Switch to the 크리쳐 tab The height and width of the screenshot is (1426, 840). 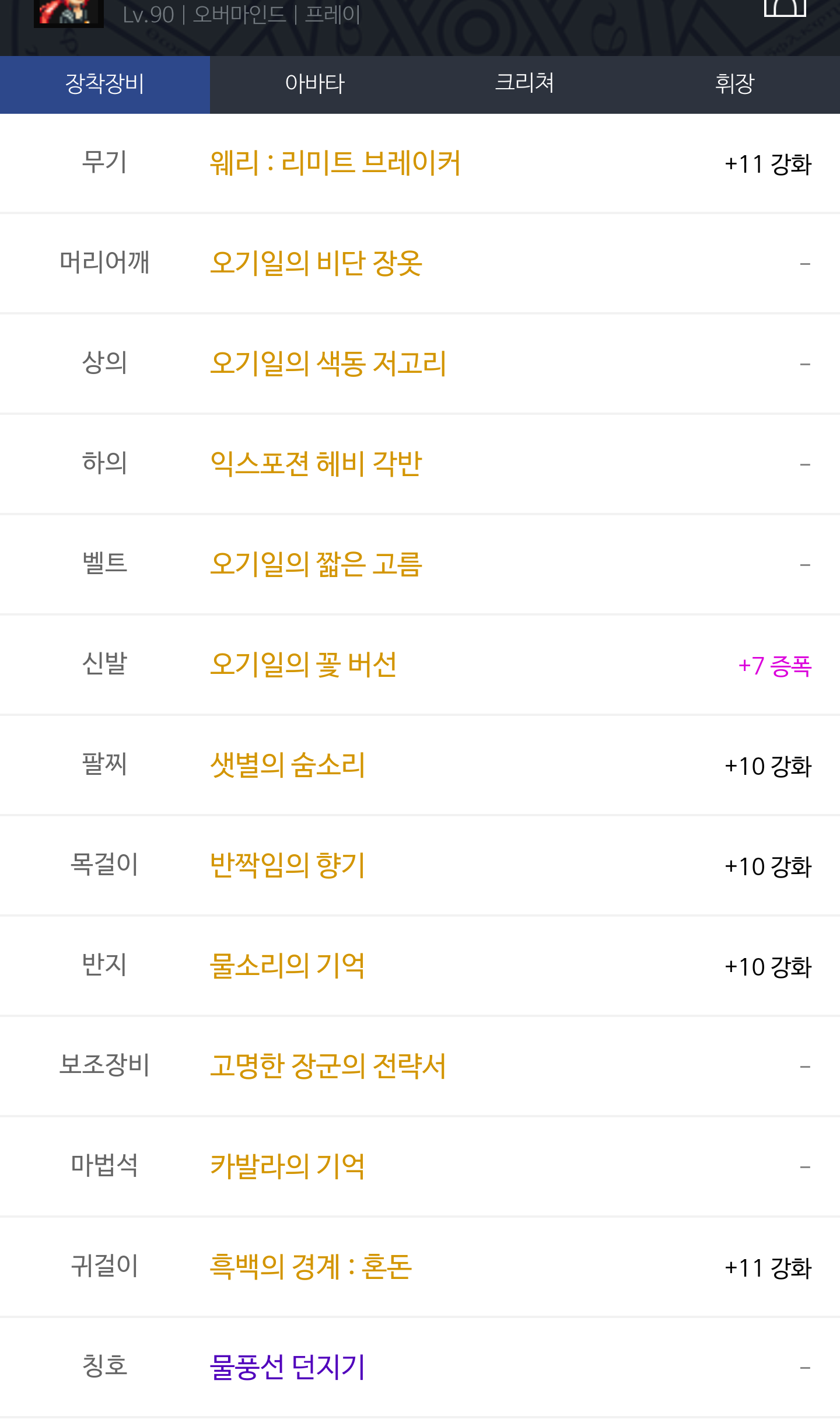[525, 85]
